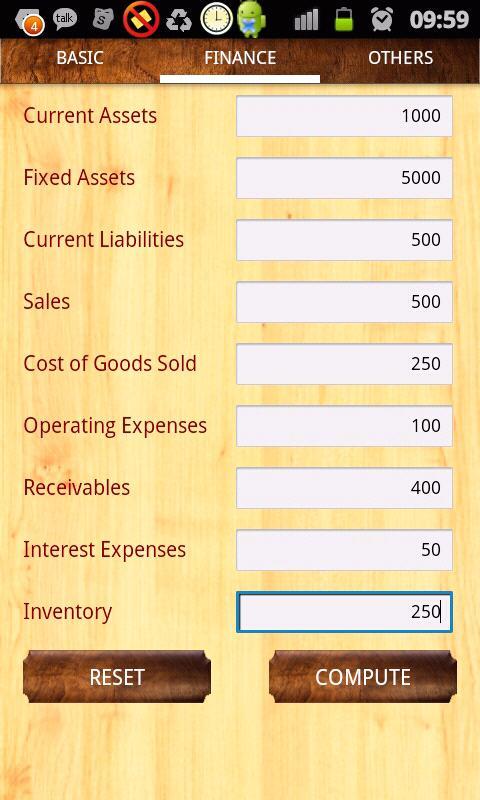480x800 pixels.
Task: Edit the Current Assets field
Action: click(x=344, y=116)
